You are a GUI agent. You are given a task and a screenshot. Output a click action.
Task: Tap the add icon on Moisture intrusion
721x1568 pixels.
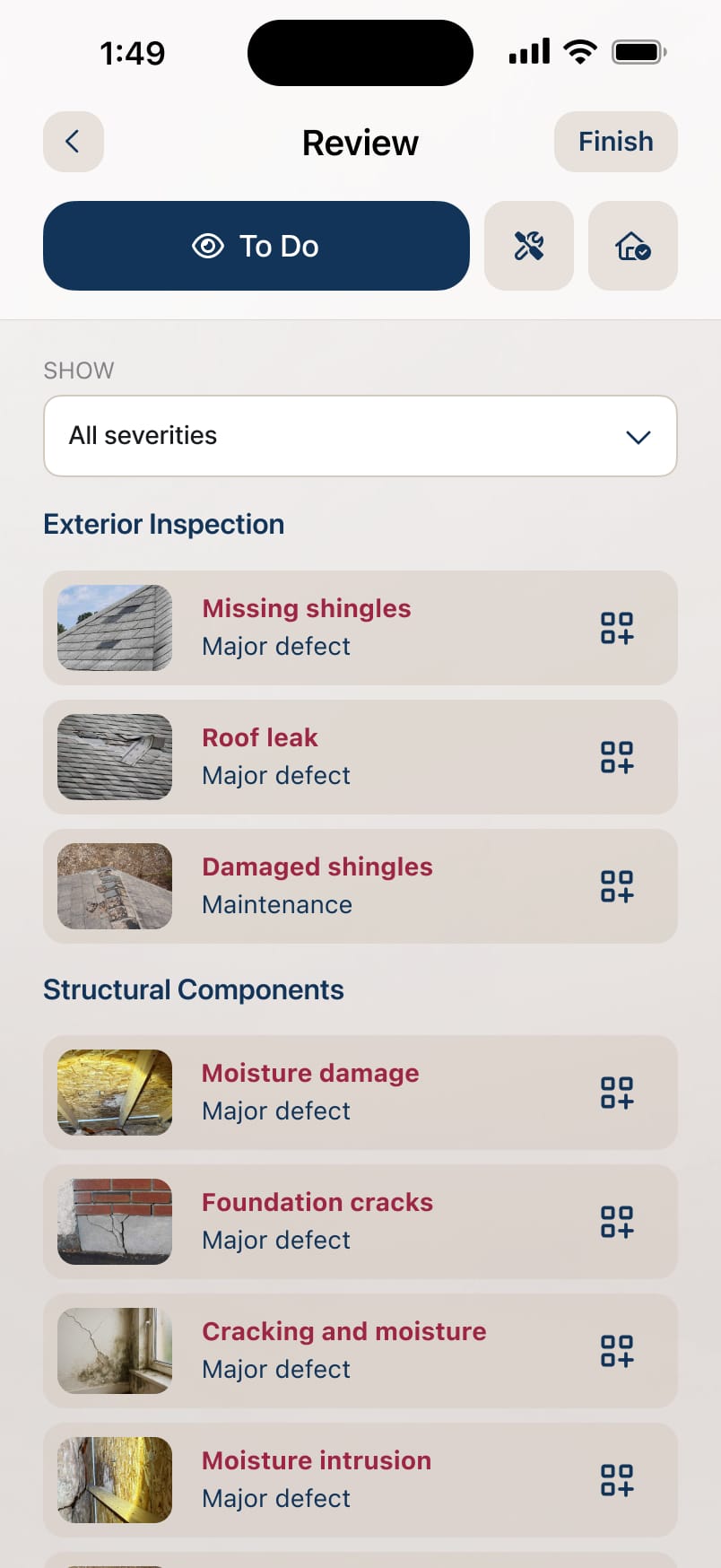[617, 1480]
